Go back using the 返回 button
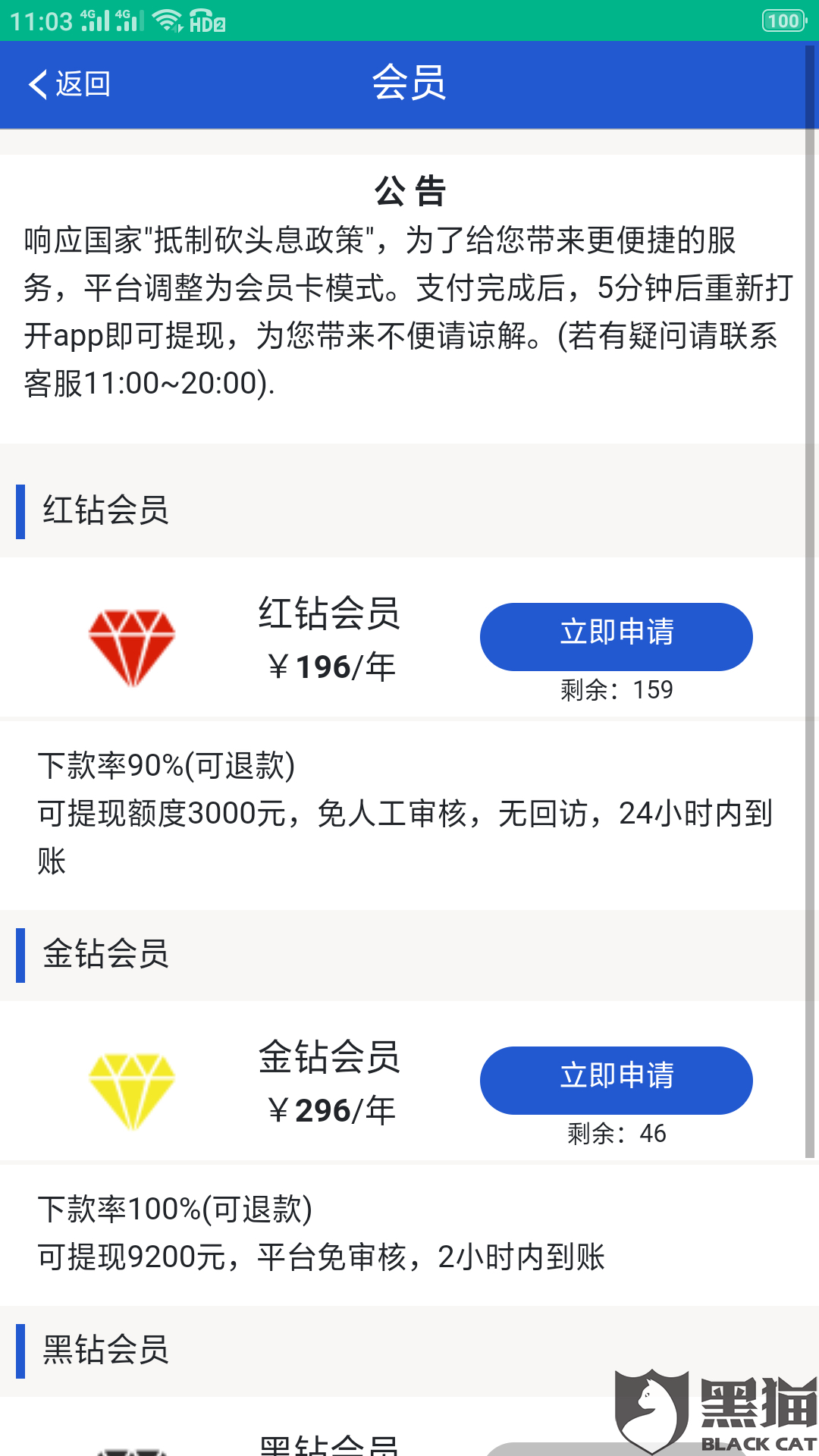The height and width of the screenshot is (1456, 819). (x=70, y=83)
